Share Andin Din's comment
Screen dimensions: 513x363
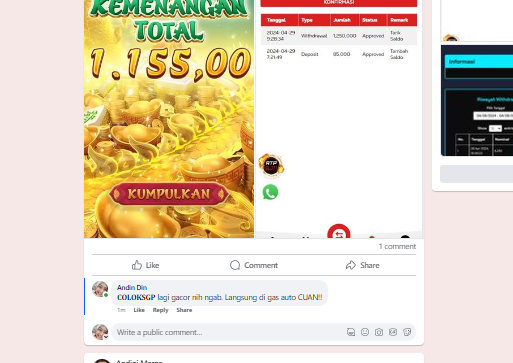click(184, 310)
